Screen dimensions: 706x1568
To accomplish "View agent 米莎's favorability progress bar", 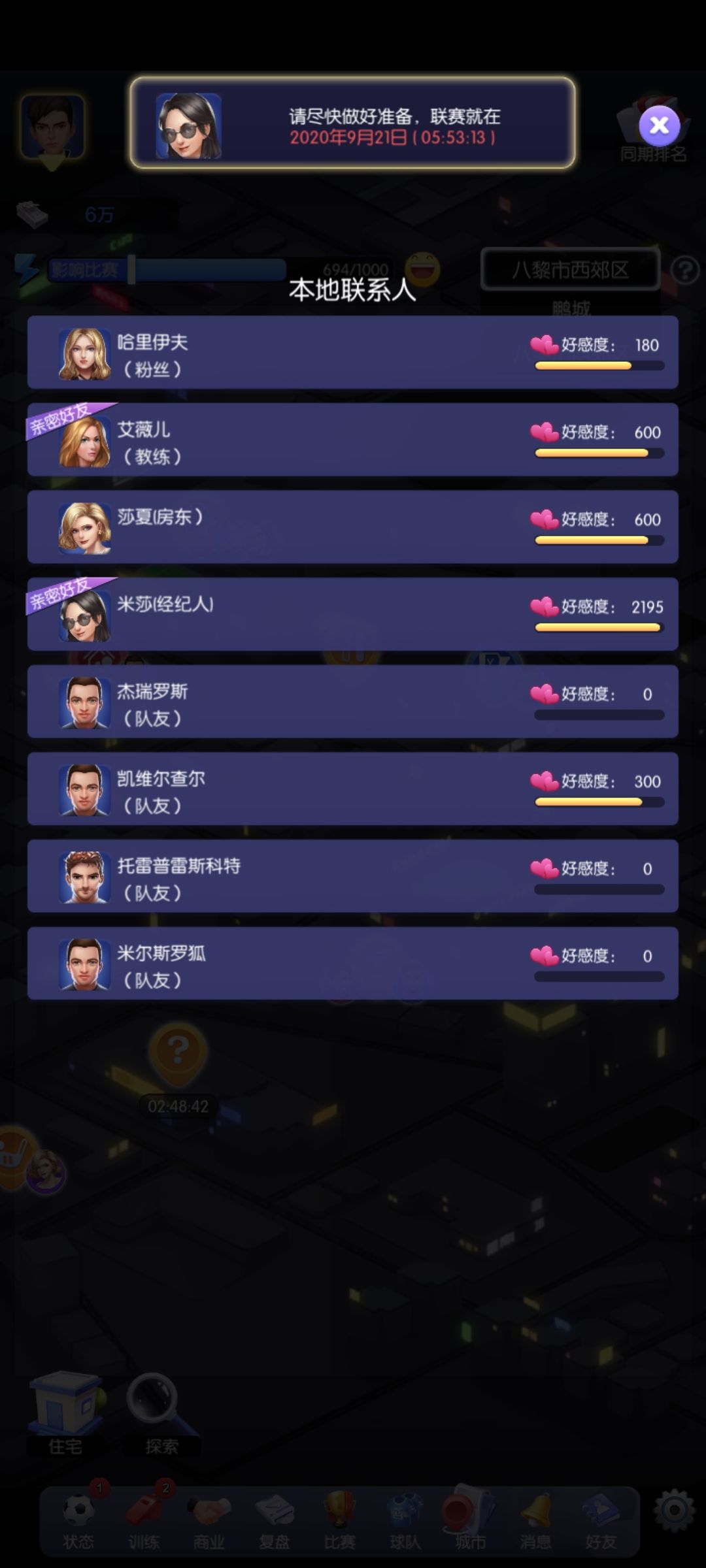I will [598, 627].
